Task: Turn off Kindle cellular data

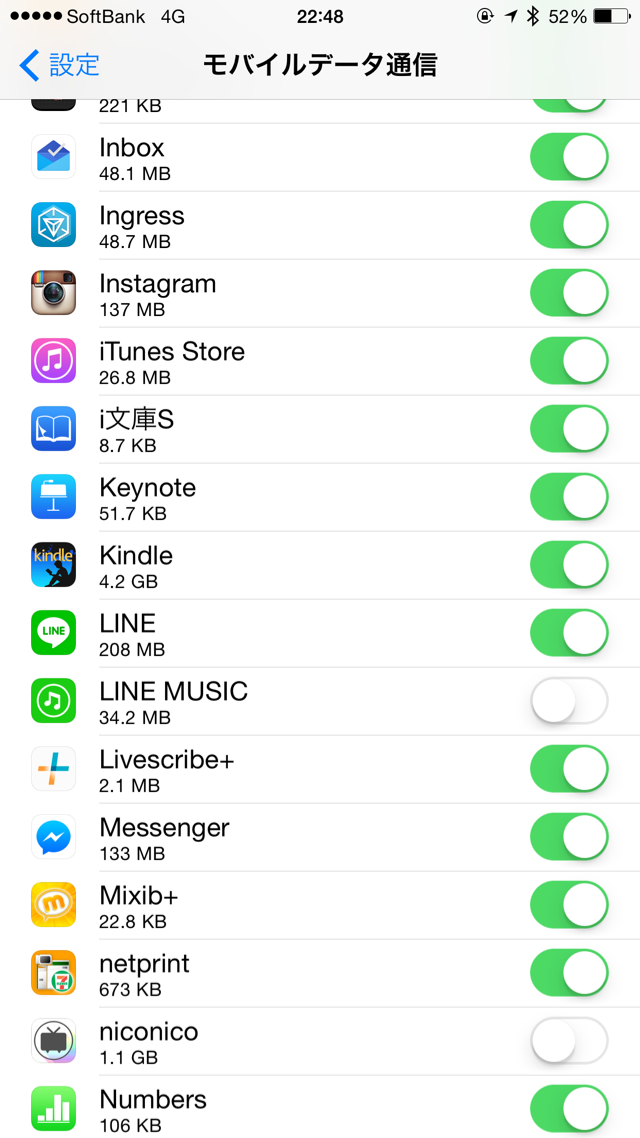Action: [x=569, y=564]
